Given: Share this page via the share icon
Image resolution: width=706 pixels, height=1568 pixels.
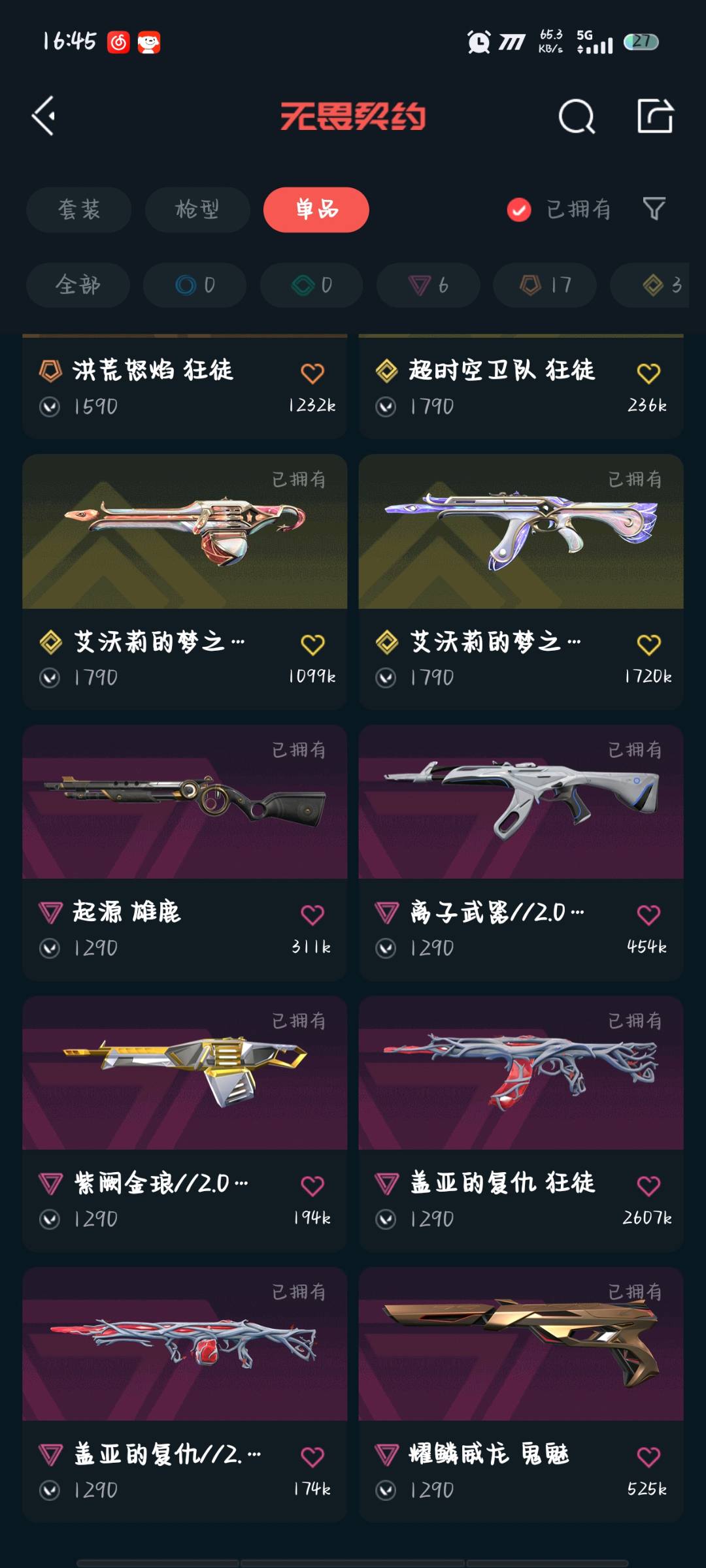Looking at the screenshot, I should click(x=655, y=116).
